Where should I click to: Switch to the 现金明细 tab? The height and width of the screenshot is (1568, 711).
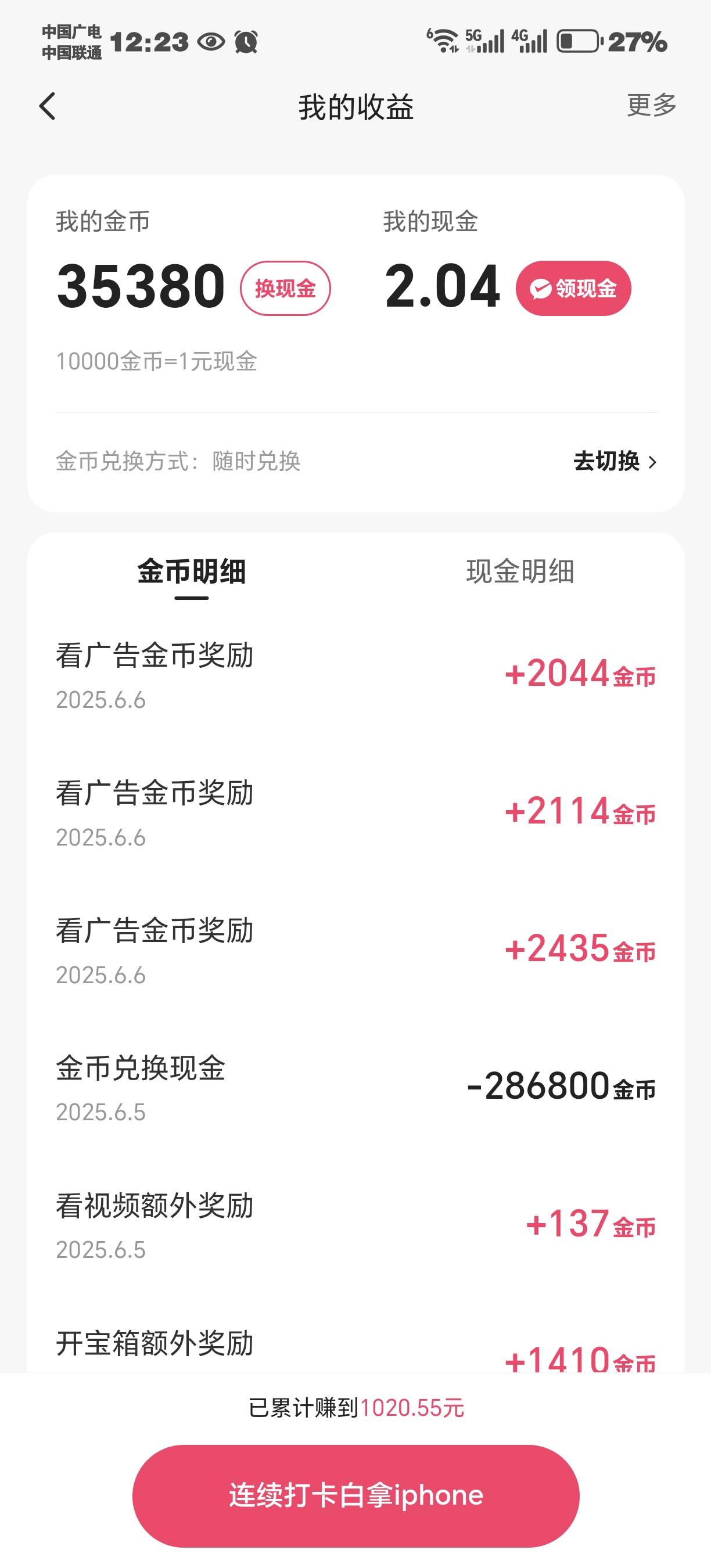(520, 572)
